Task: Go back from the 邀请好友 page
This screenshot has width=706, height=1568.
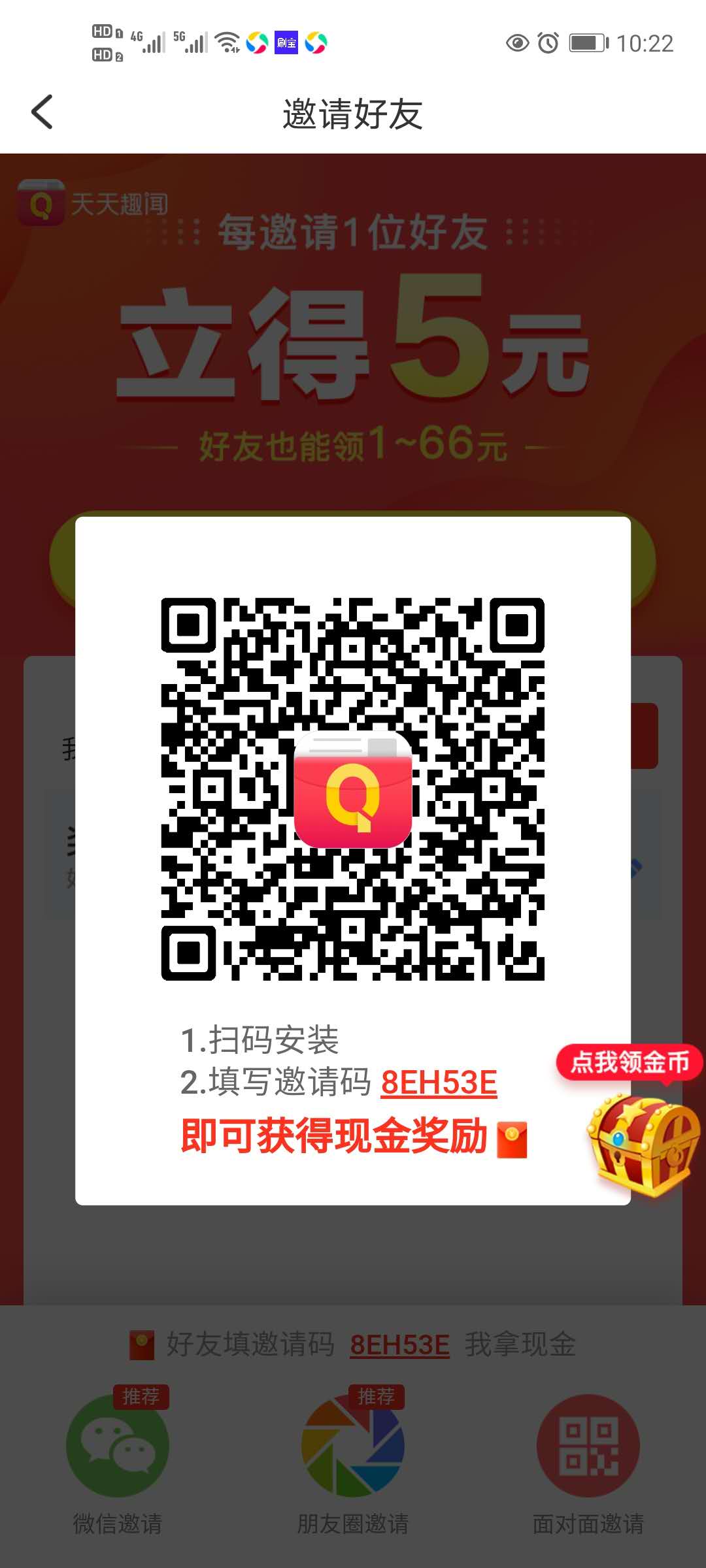Action: (x=42, y=112)
